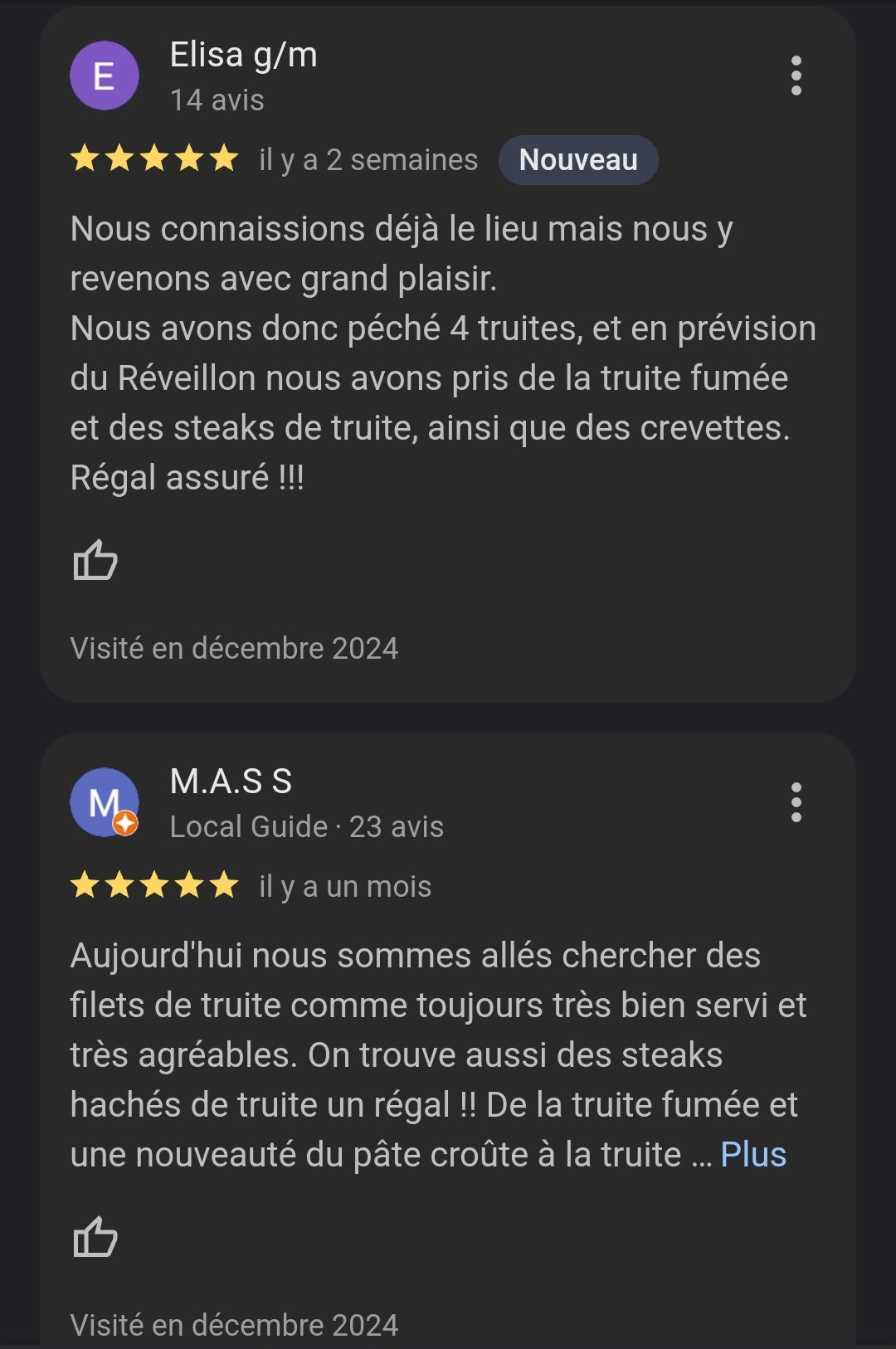Screen dimensions: 896x1349
Task: Expand M.A.S S's review with Plus
Action: pyautogui.click(x=752, y=1154)
